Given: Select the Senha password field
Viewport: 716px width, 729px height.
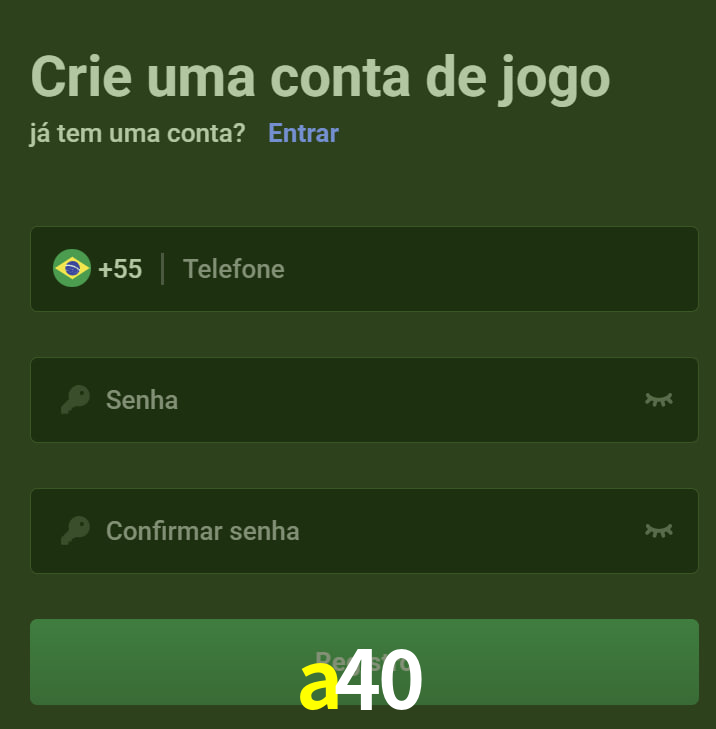Looking at the screenshot, I should click(360, 400).
